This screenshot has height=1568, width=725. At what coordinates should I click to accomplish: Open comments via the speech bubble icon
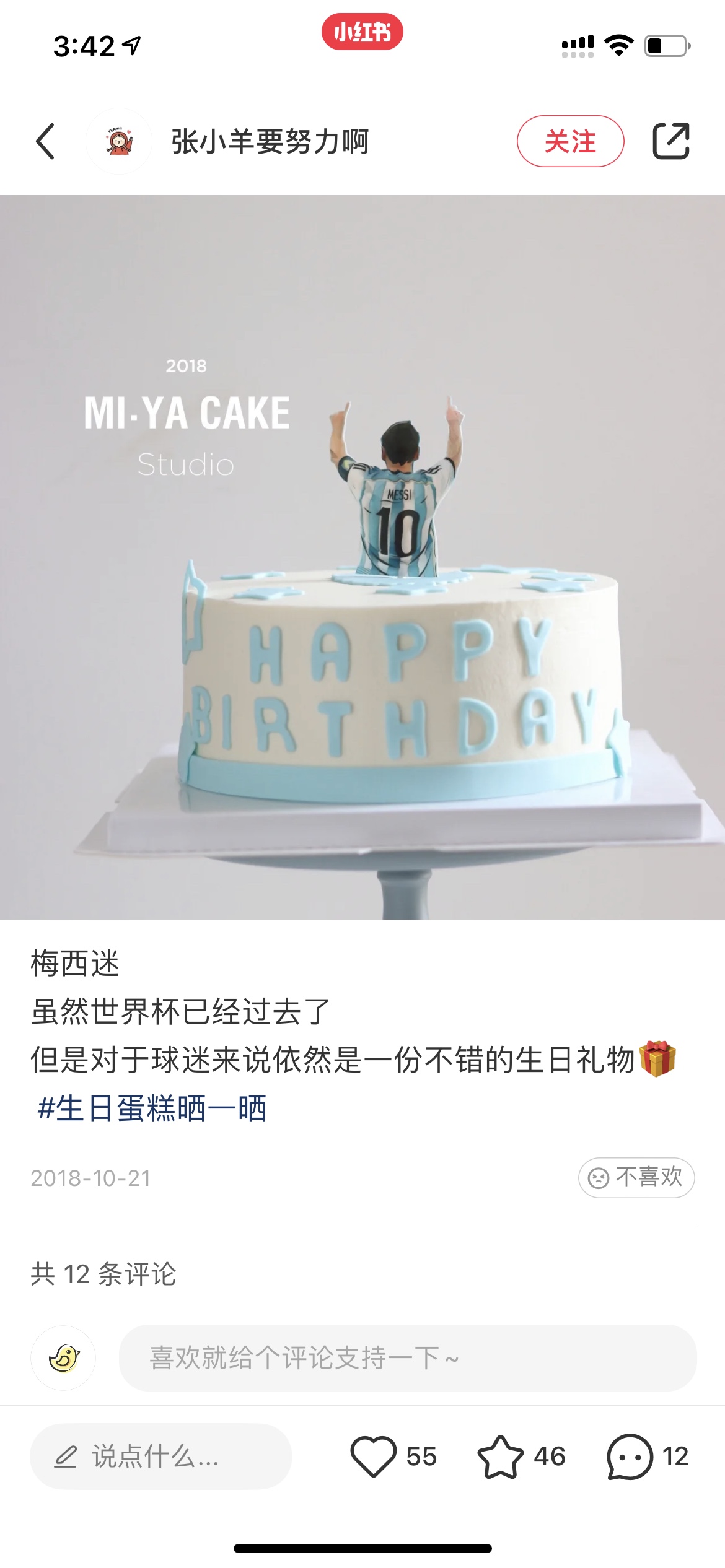[630, 1456]
